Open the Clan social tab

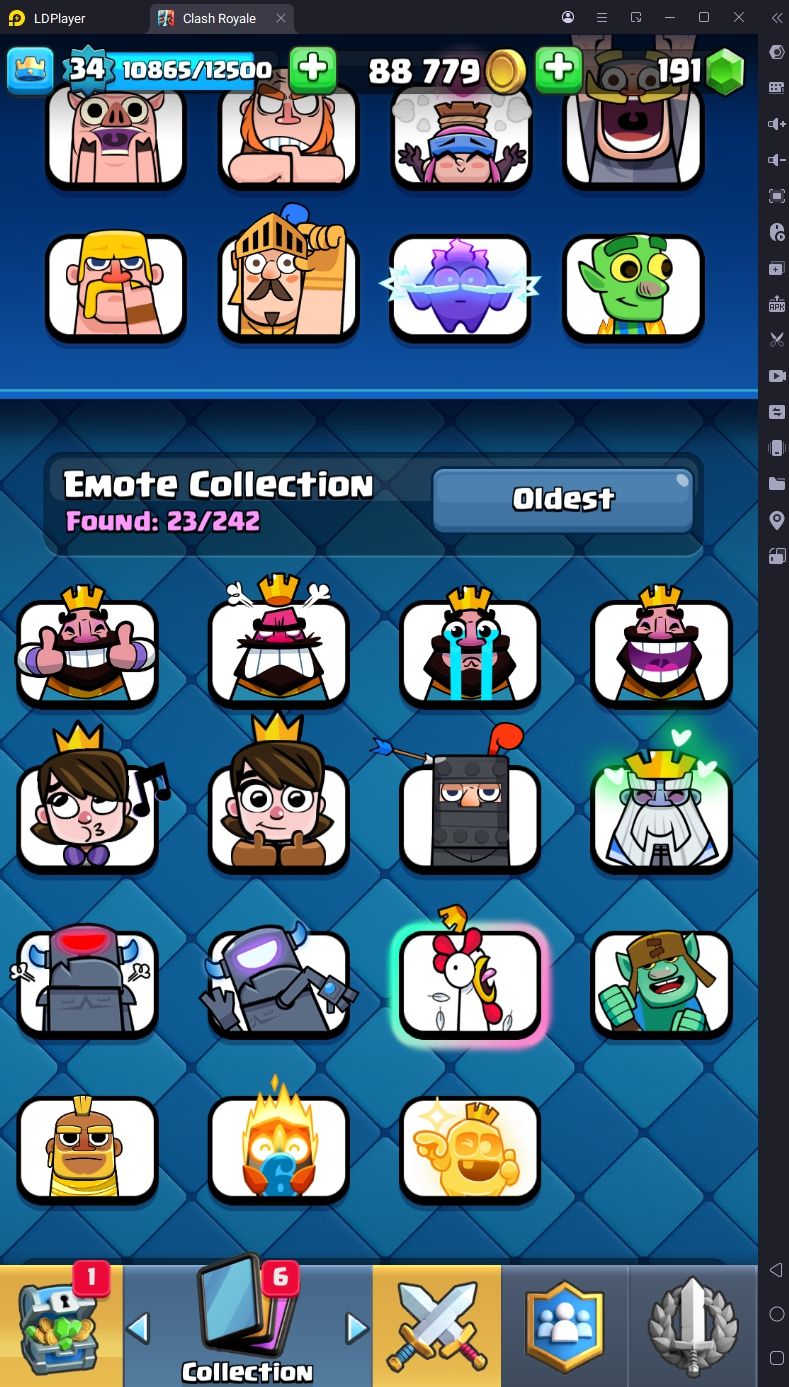tap(565, 1326)
